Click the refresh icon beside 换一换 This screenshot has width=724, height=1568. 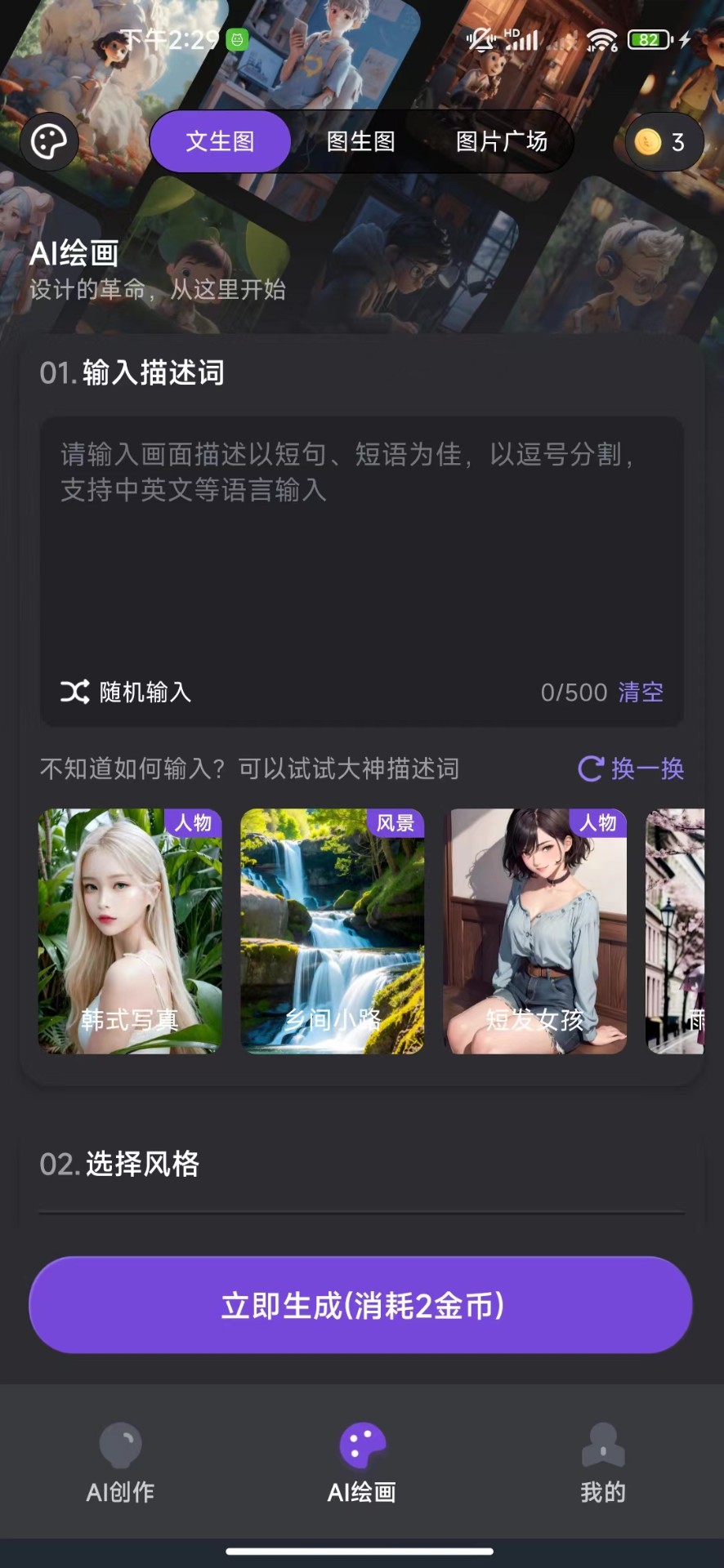590,768
